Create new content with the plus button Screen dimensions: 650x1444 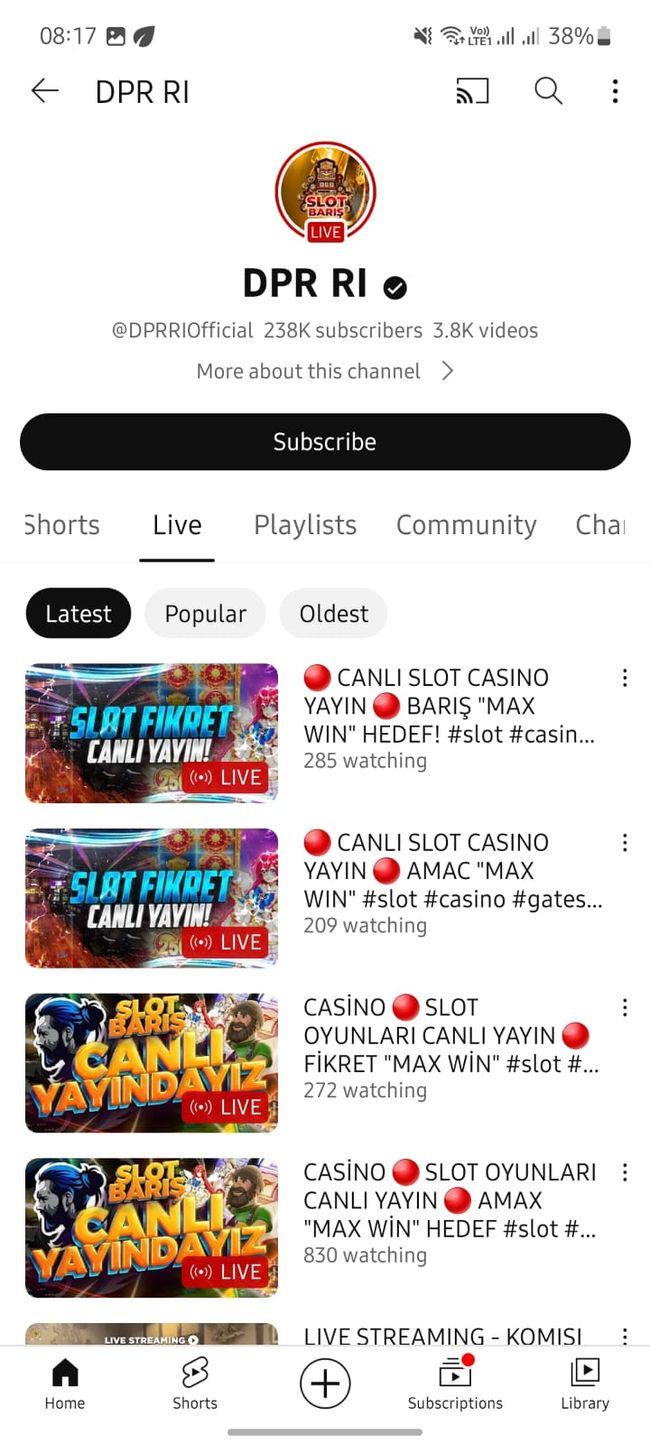coord(325,1384)
